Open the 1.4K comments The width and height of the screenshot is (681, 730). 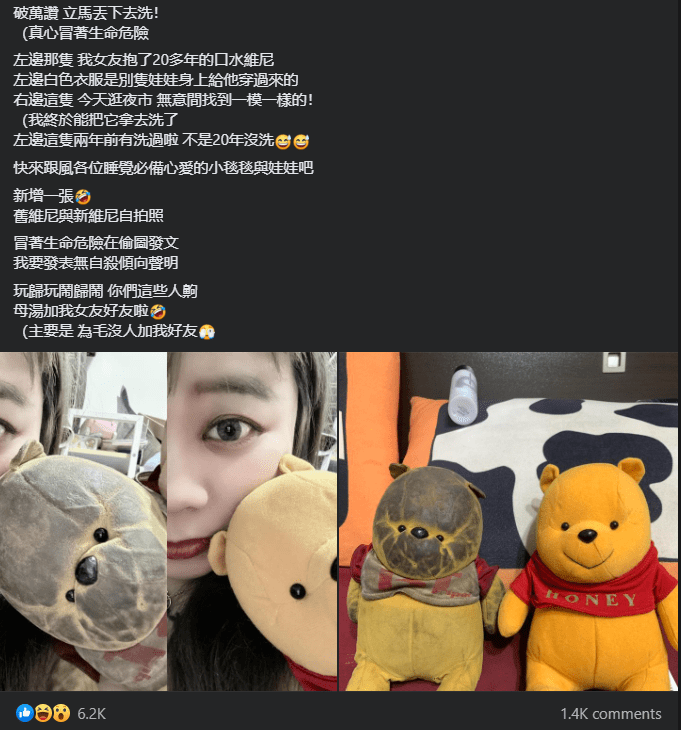tap(610, 713)
